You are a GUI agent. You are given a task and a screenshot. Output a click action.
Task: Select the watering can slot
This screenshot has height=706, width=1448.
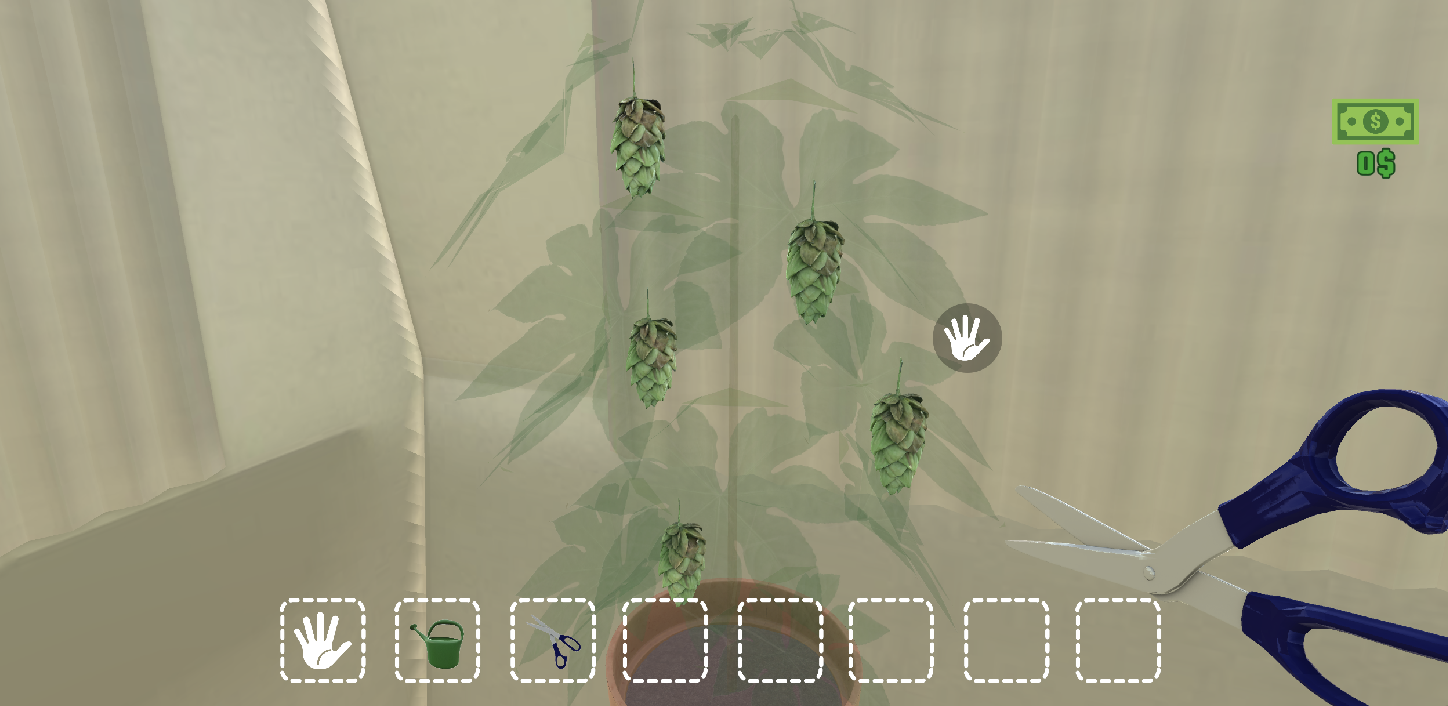[437, 641]
